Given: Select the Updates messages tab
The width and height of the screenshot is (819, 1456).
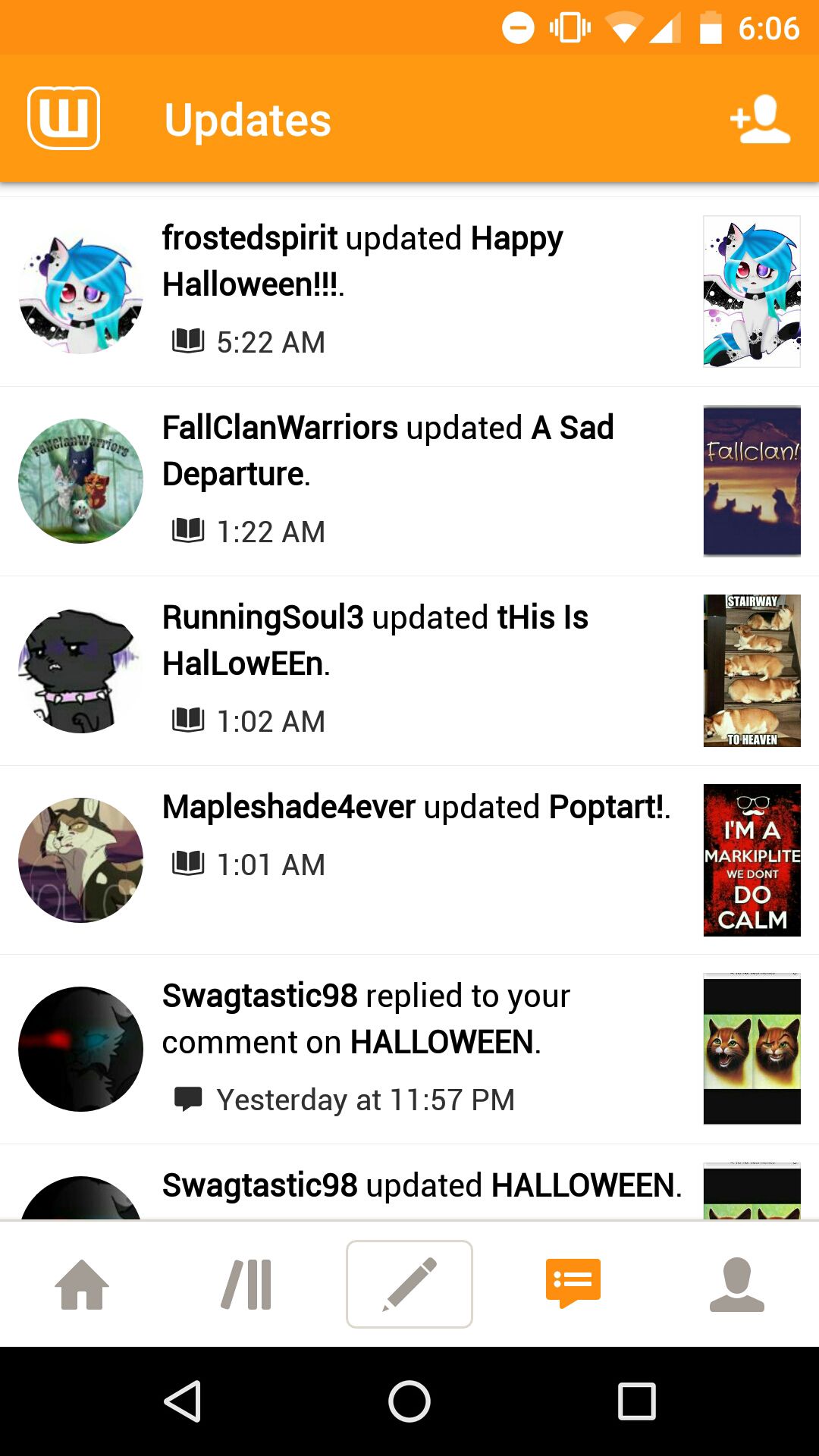Looking at the screenshot, I should tap(573, 1285).
